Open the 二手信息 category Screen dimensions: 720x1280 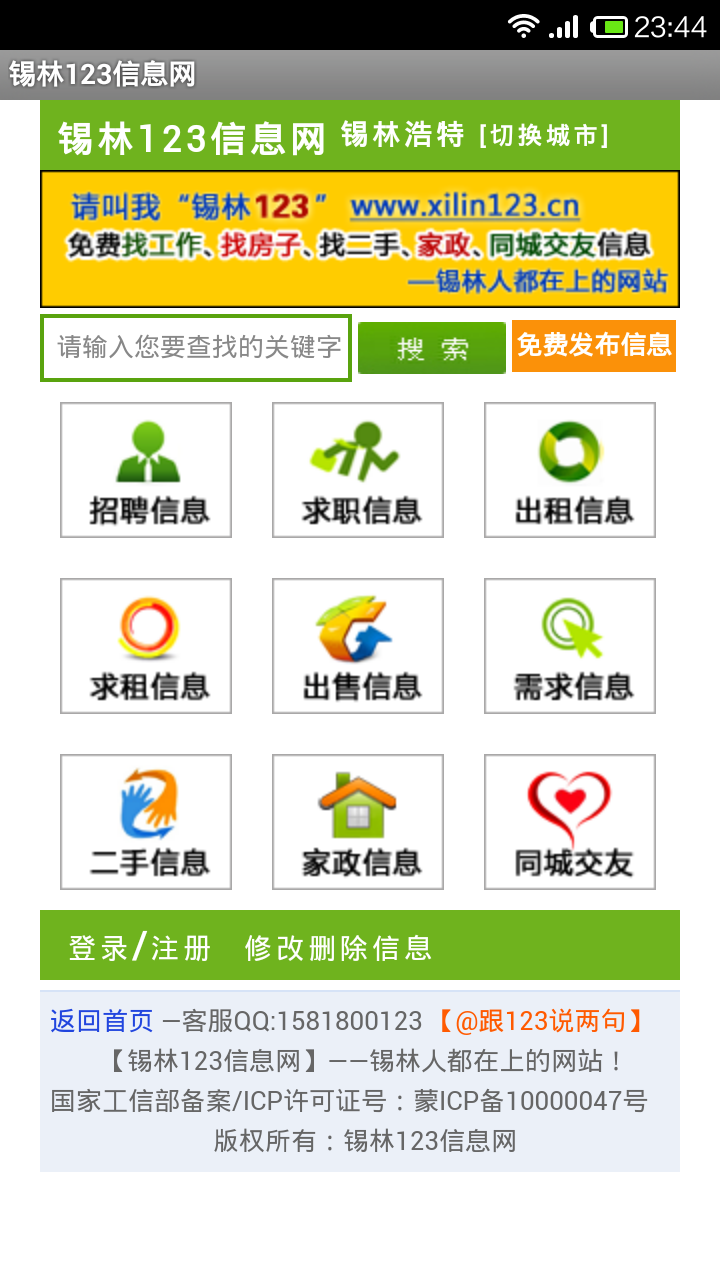pyautogui.click(x=146, y=822)
